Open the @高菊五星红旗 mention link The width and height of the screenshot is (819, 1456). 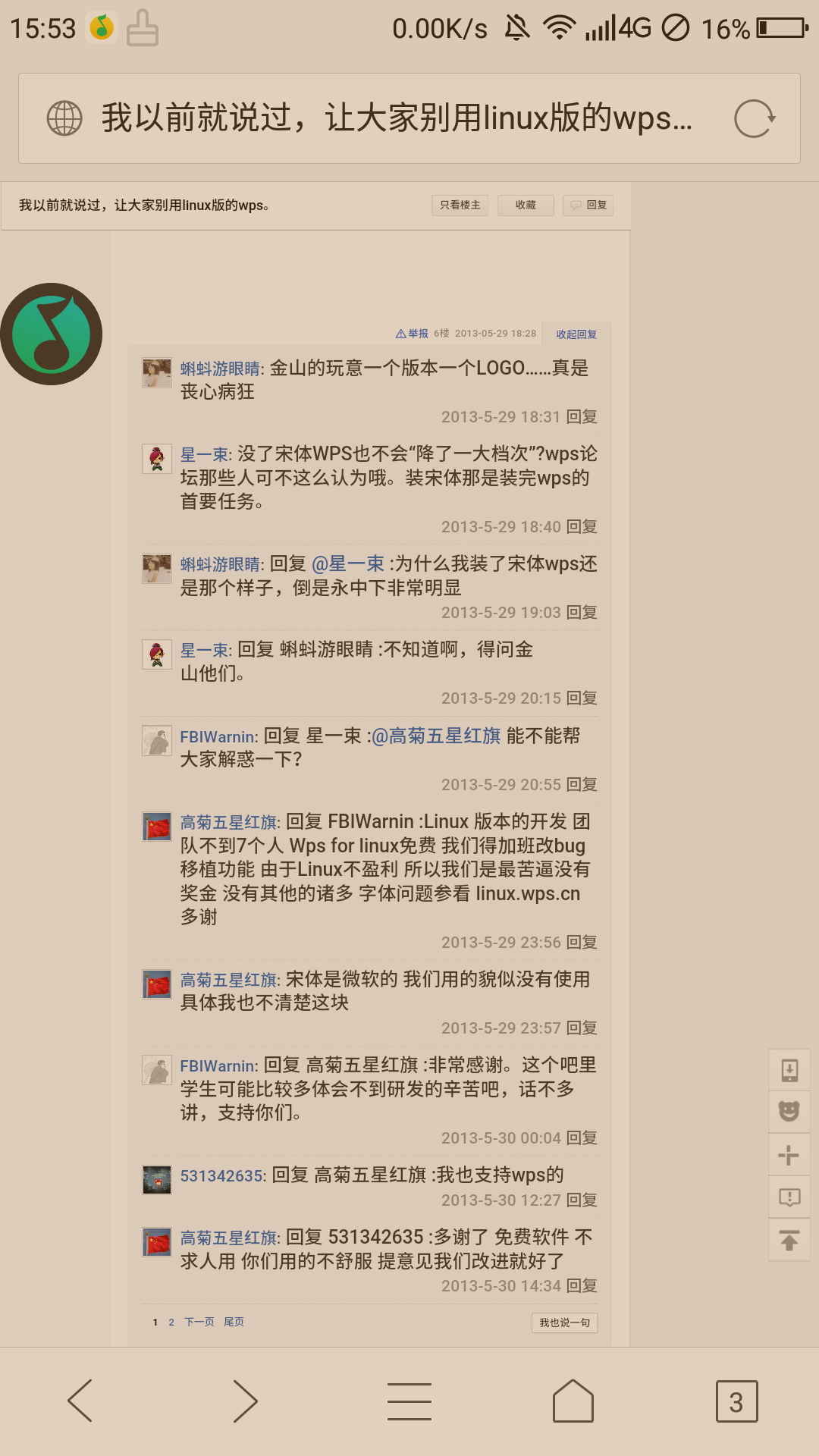(x=436, y=736)
